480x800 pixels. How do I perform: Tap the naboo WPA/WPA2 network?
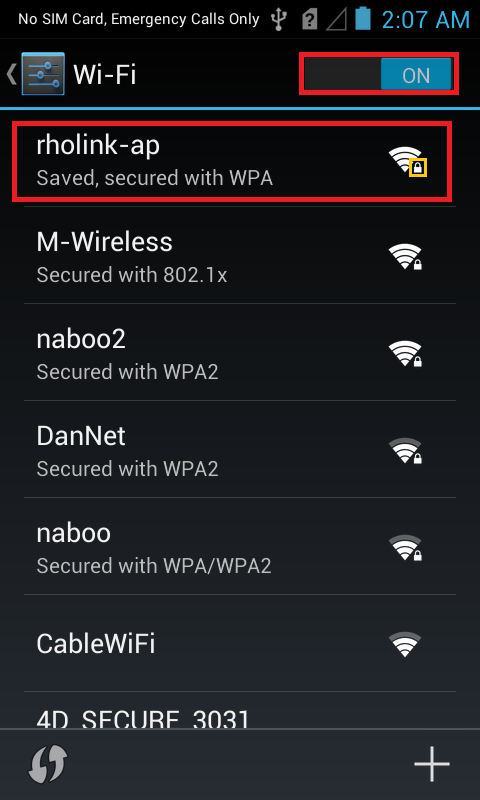pyautogui.click(x=240, y=546)
